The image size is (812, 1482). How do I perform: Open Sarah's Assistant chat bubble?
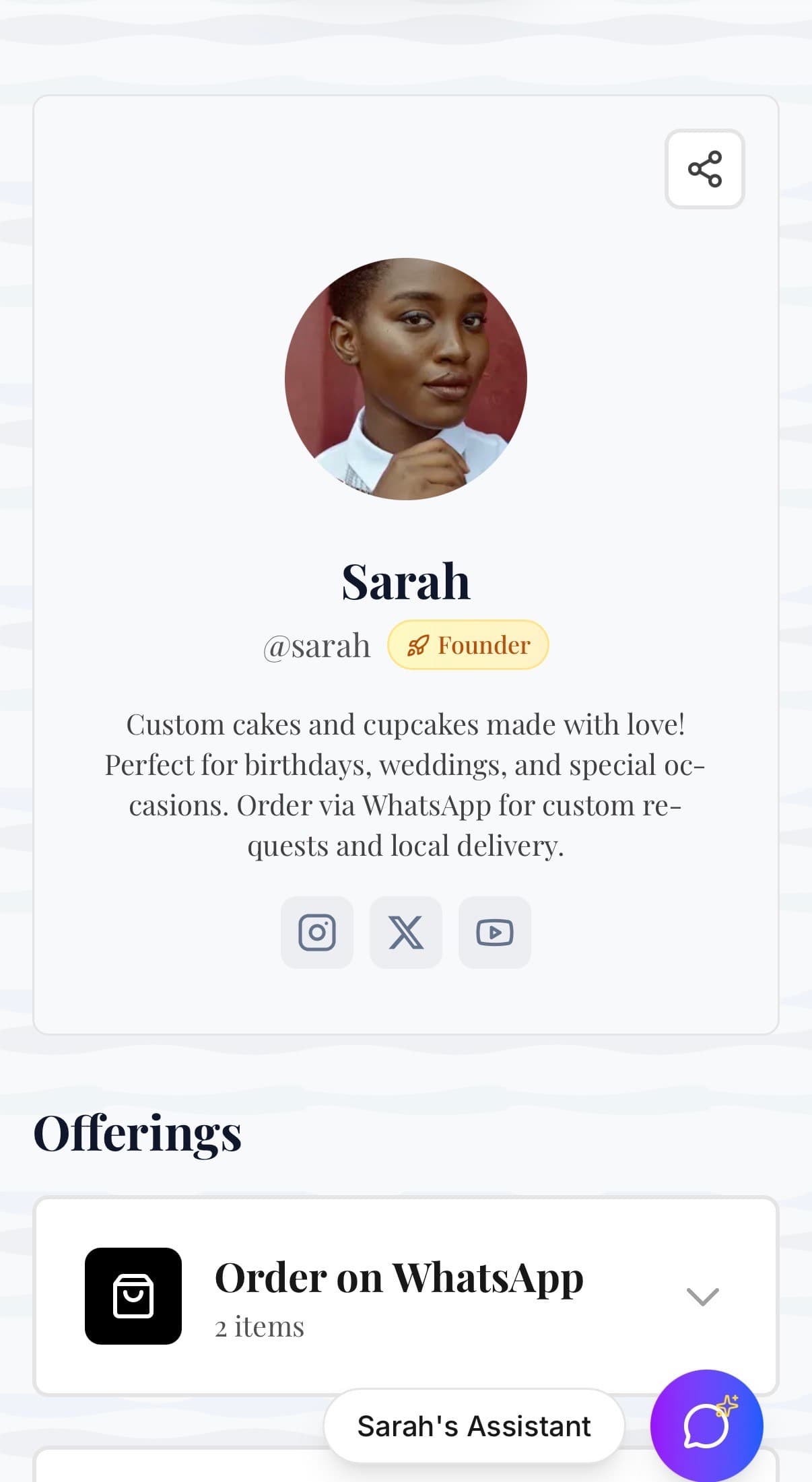[706, 1425]
